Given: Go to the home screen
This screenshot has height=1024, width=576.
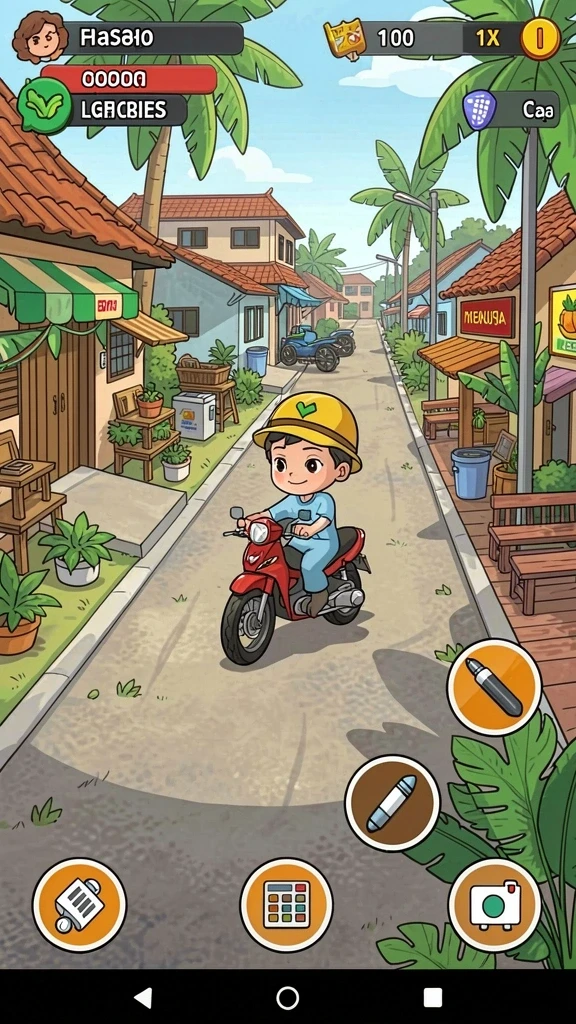Looking at the screenshot, I should tap(287, 997).
